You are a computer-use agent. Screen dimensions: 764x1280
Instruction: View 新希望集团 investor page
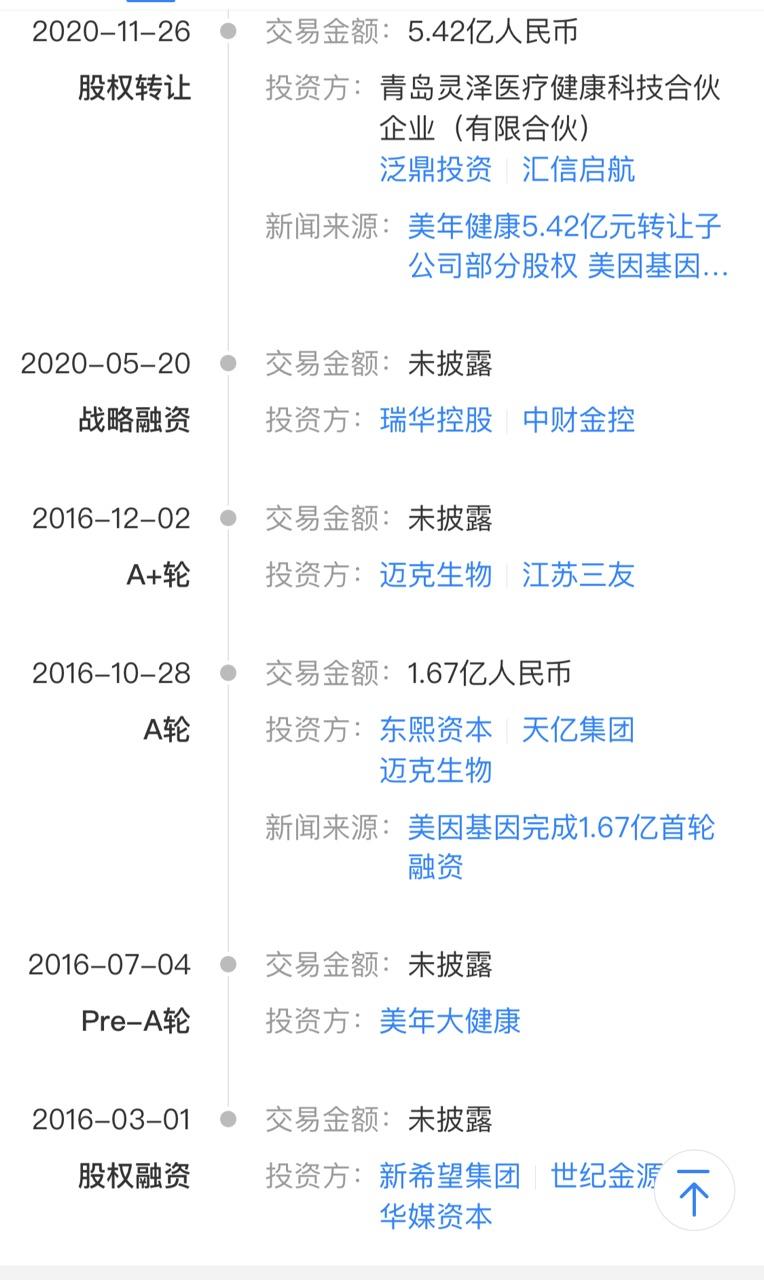(449, 1176)
